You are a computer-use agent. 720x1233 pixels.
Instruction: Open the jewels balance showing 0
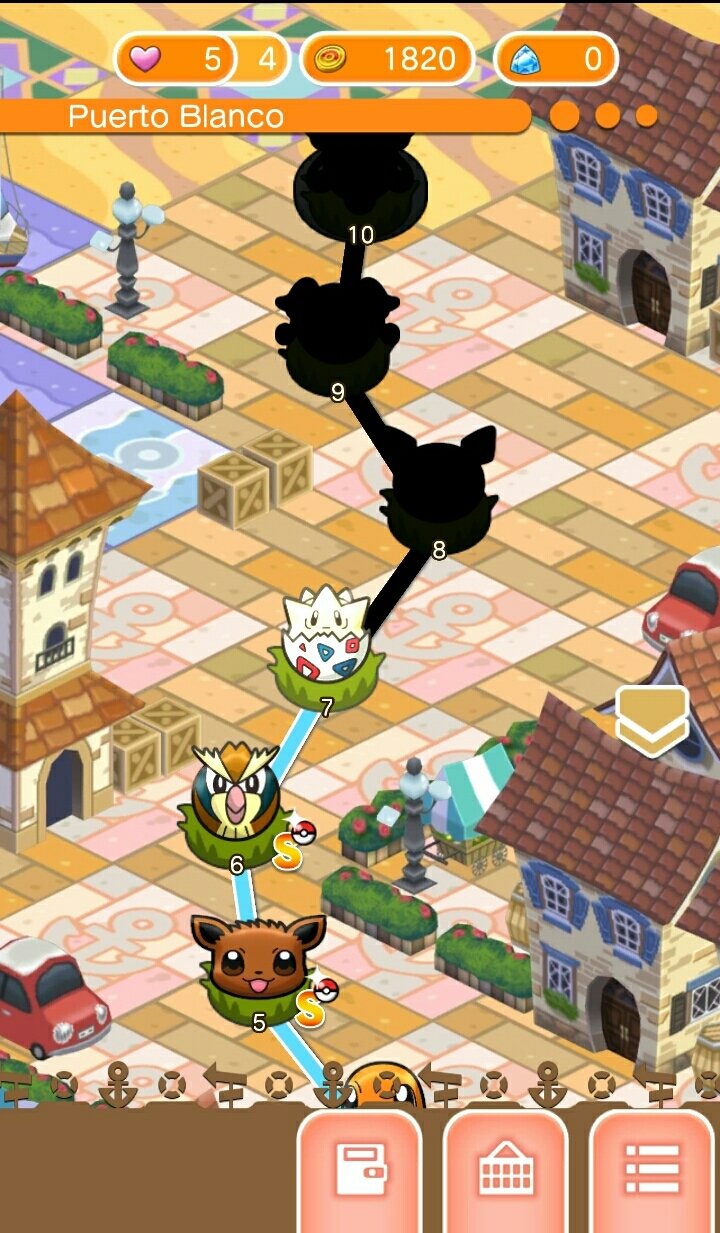[556, 59]
